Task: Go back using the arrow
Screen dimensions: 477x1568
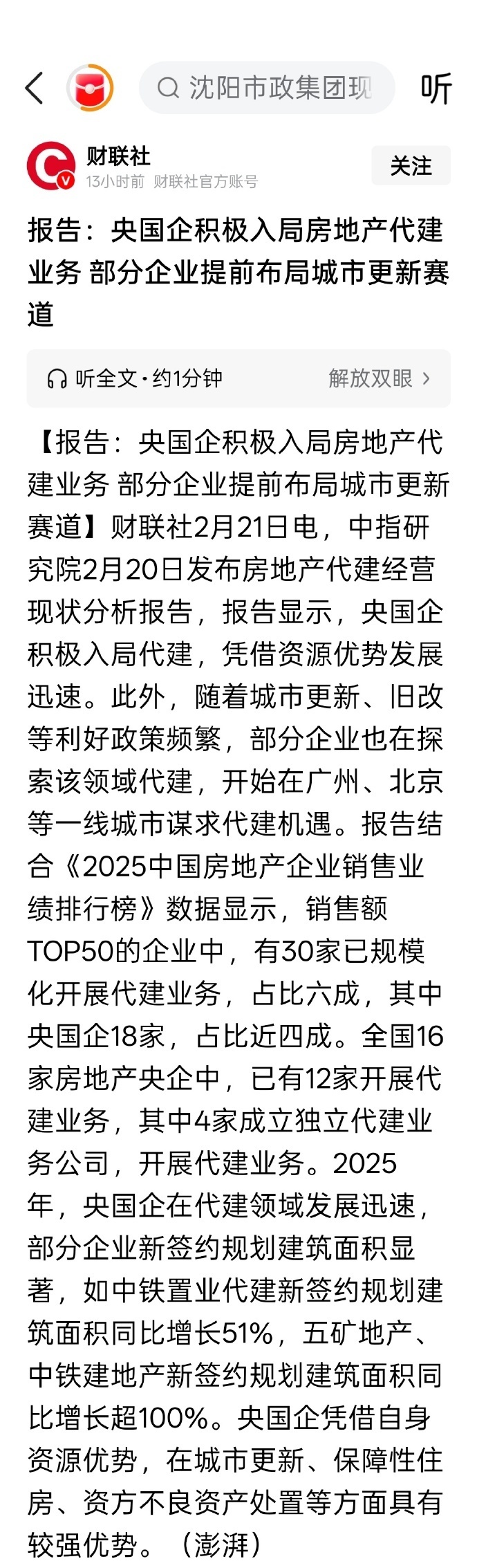Action: tap(35, 88)
